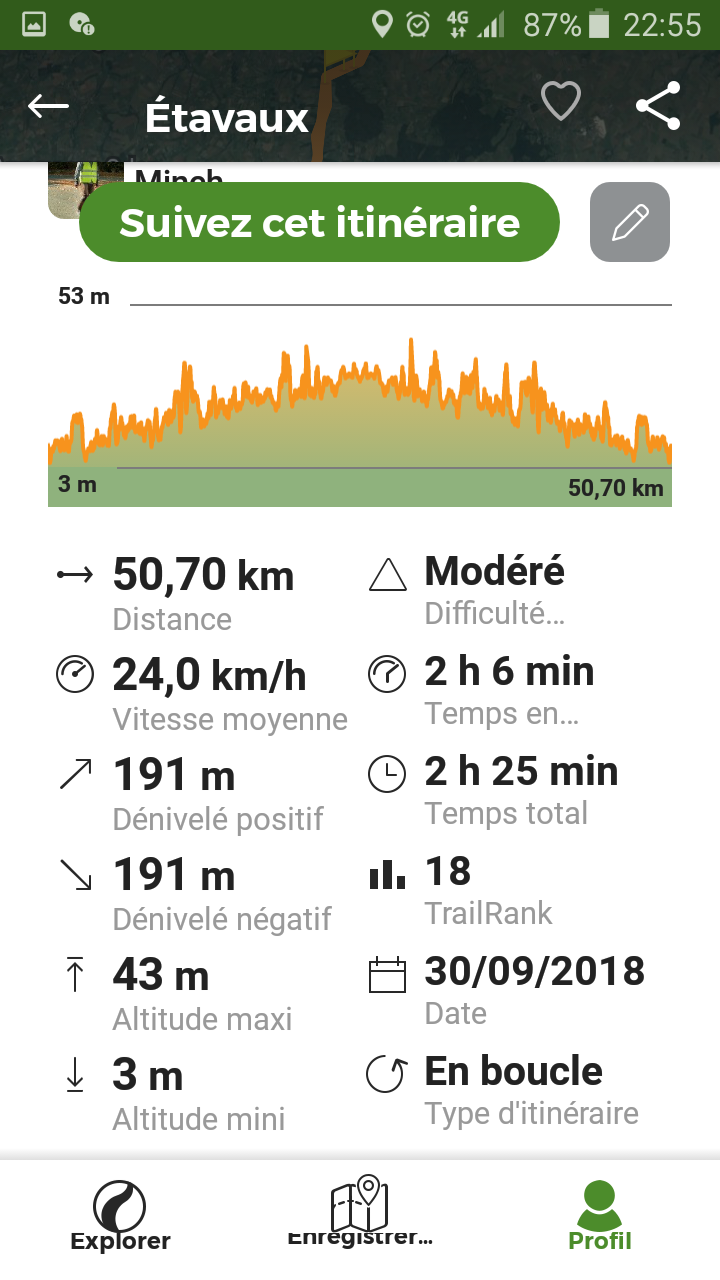Edit the trail with pencil button
720x1280 pixels.
(630, 222)
